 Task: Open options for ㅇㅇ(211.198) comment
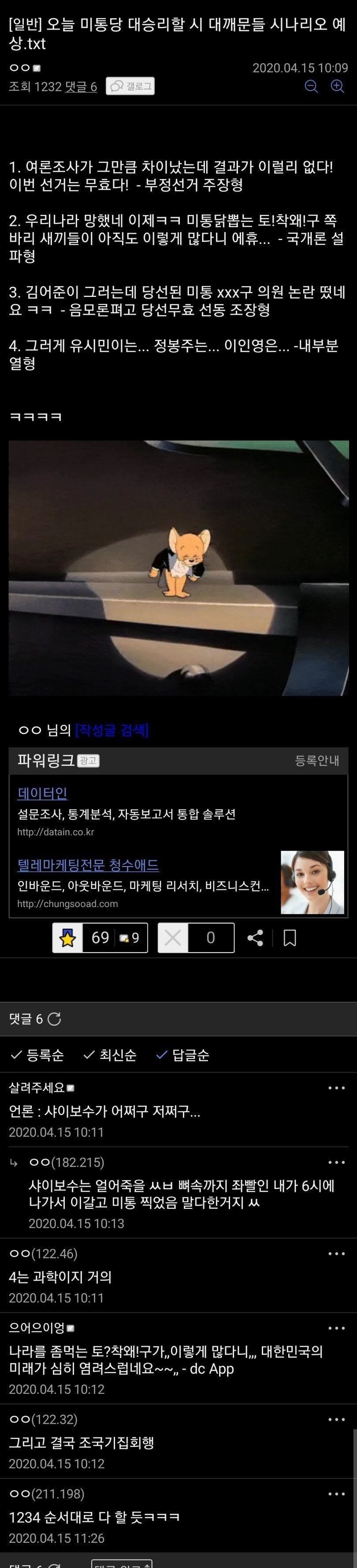(x=336, y=1494)
